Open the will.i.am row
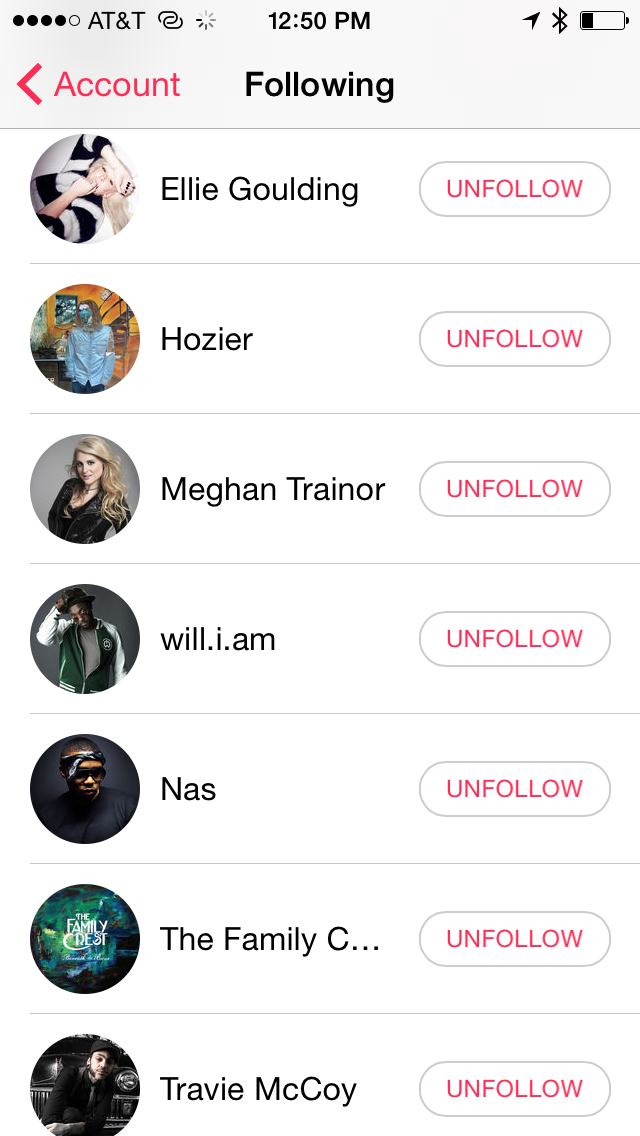This screenshot has height=1136, width=640. tap(218, 639)
